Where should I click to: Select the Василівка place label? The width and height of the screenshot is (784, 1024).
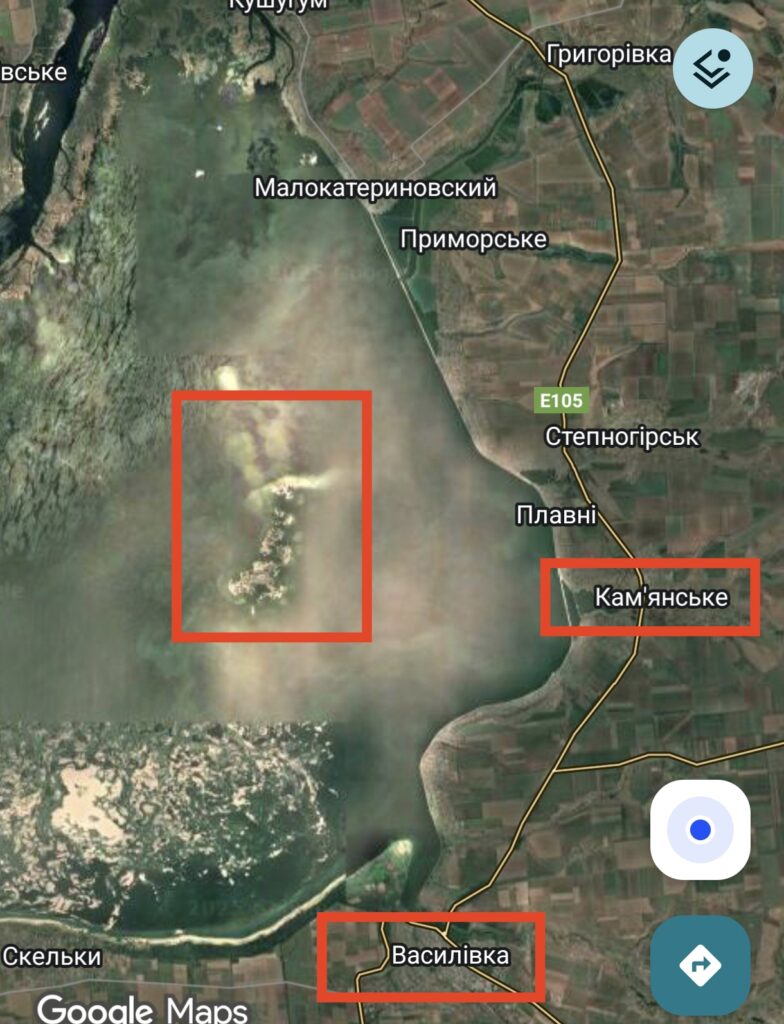pyautogui.click(x=450, y=955)
